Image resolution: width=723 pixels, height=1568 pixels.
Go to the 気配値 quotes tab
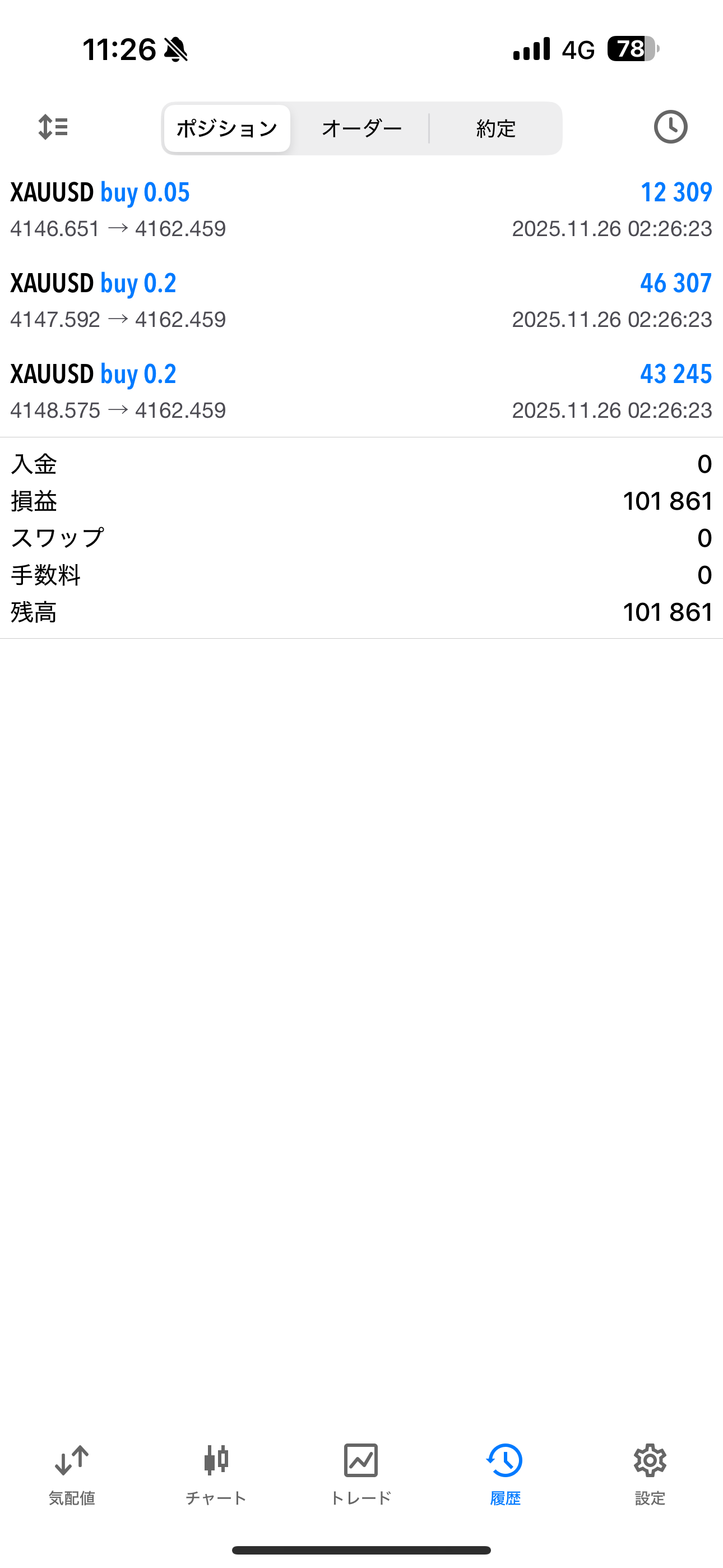(x=72, y=1474)
